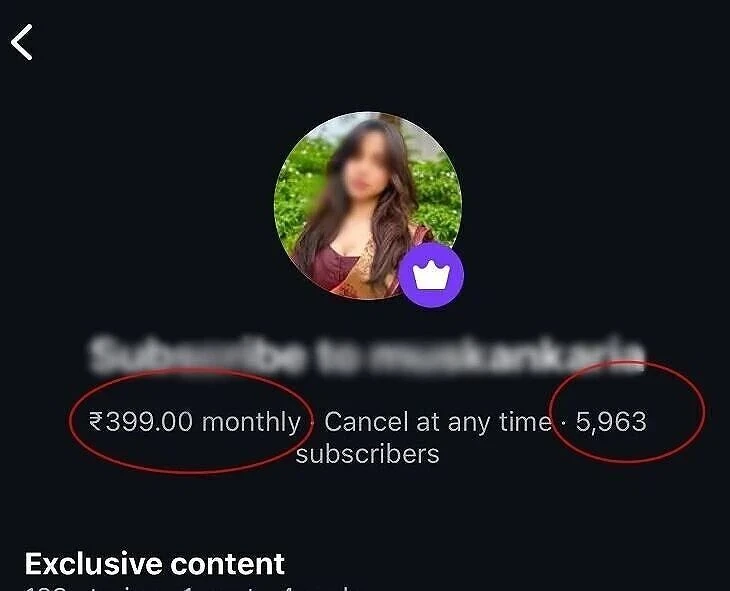
Task: Go back using the top-left arrow
Action: point(22,42)
